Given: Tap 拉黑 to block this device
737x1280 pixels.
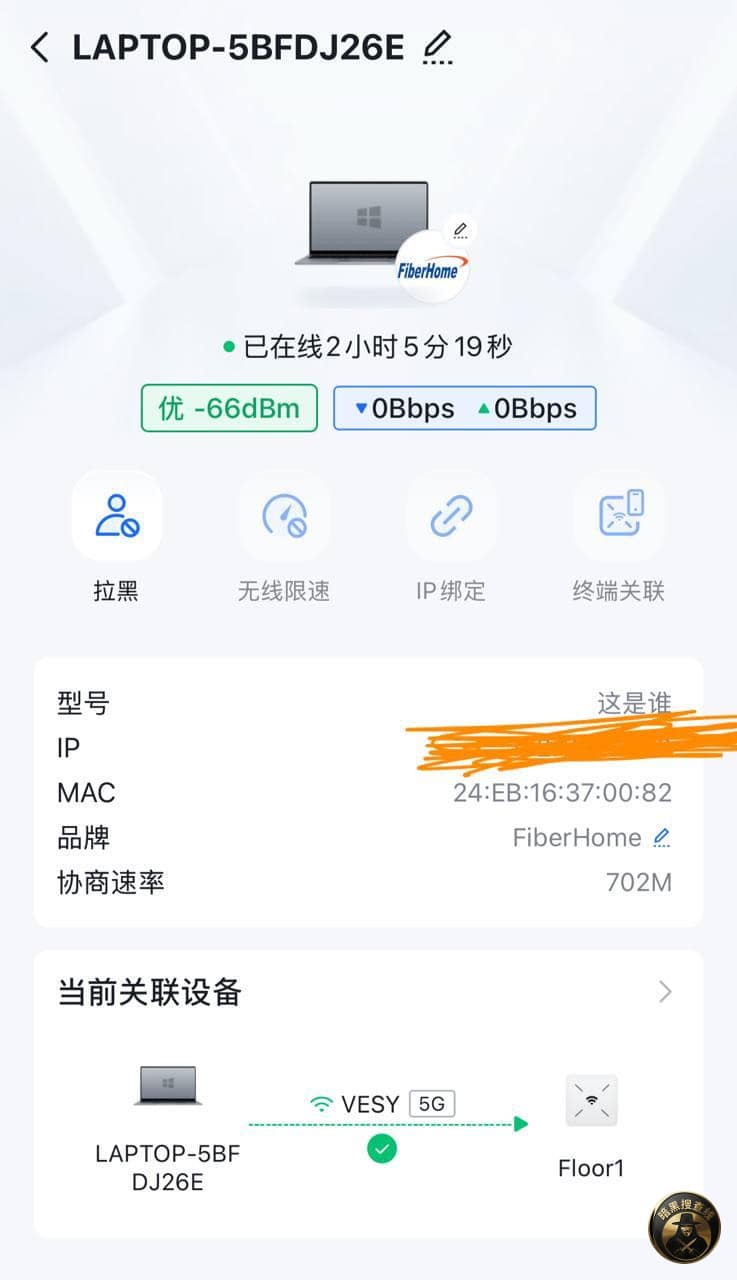Looking at the screenshot, I should coord(116,517).
